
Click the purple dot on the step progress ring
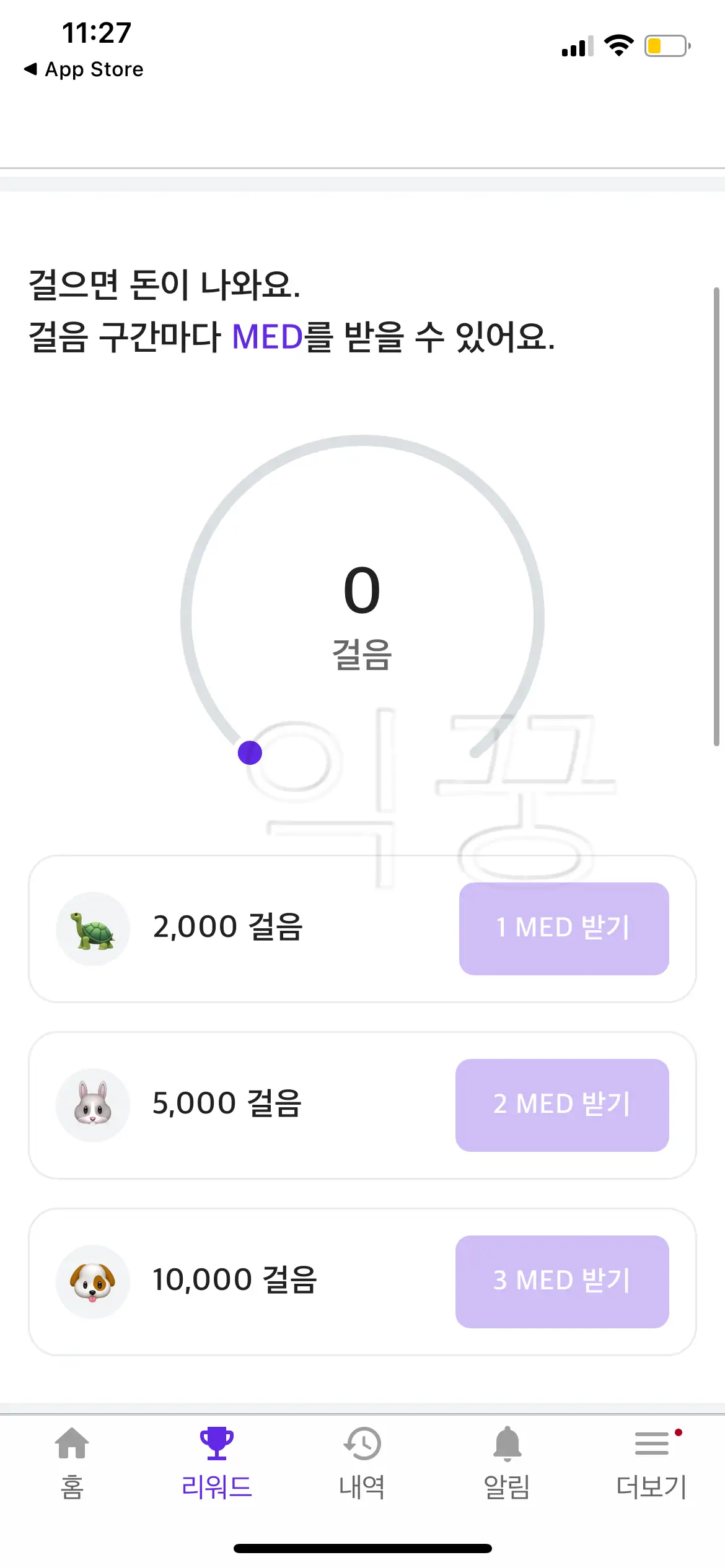click(250, 752)
